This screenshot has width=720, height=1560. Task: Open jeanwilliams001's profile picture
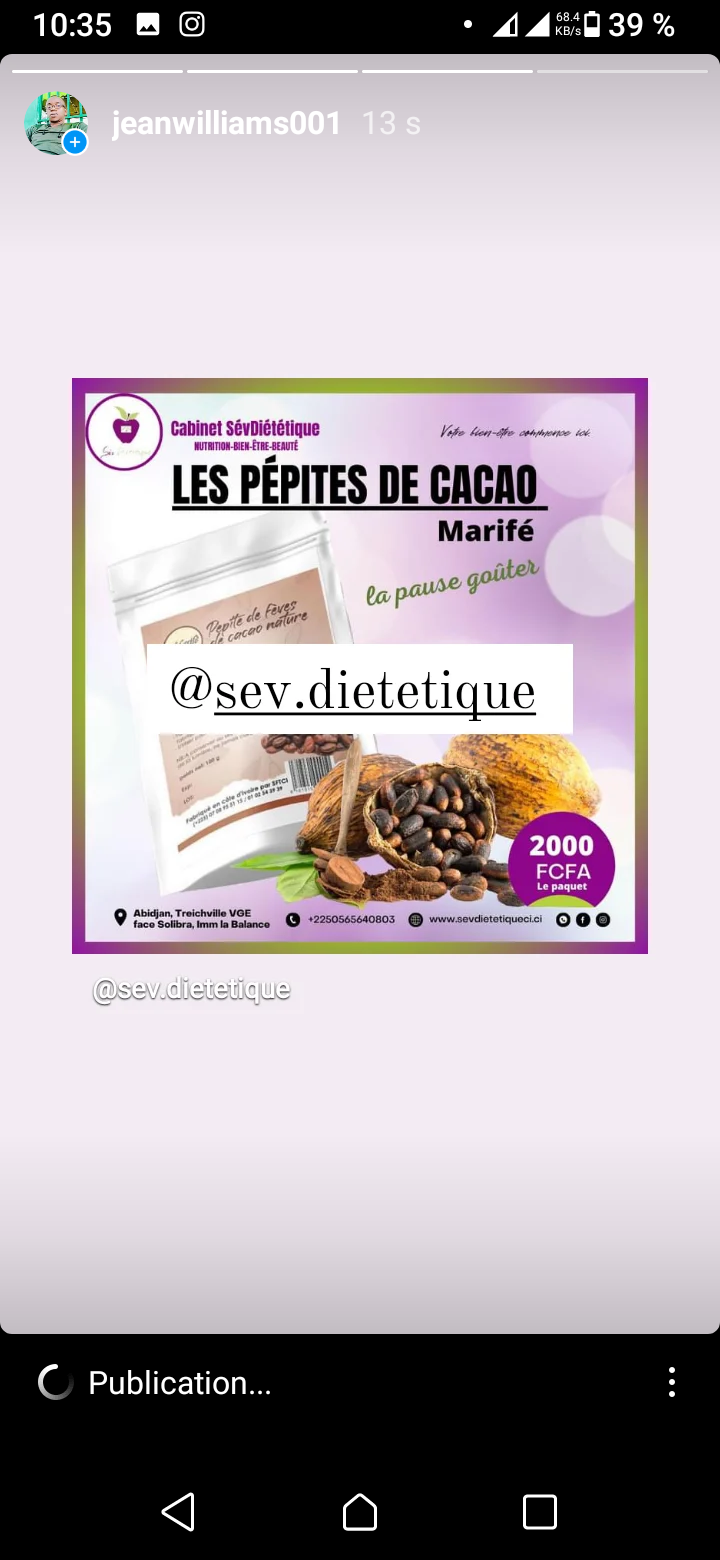[x=55, y=123]
